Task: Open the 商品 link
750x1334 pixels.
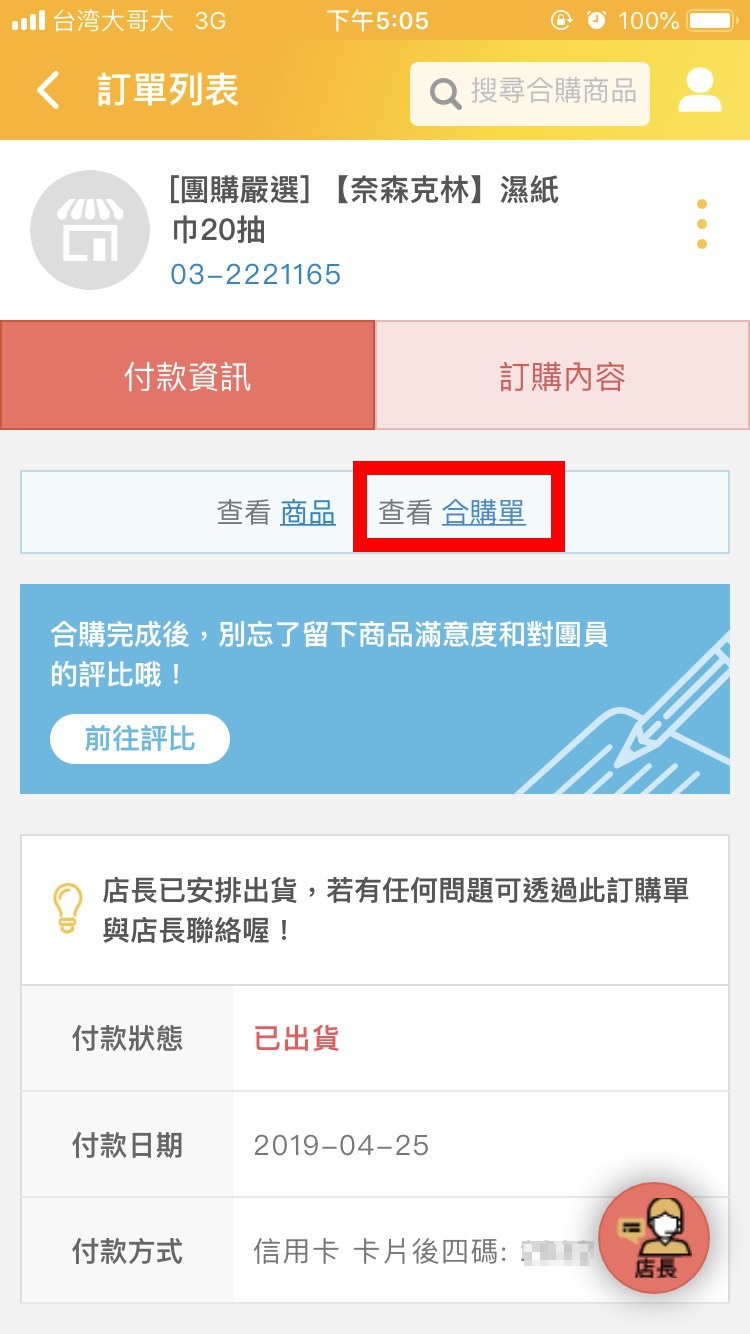Action: coord(308,514)
